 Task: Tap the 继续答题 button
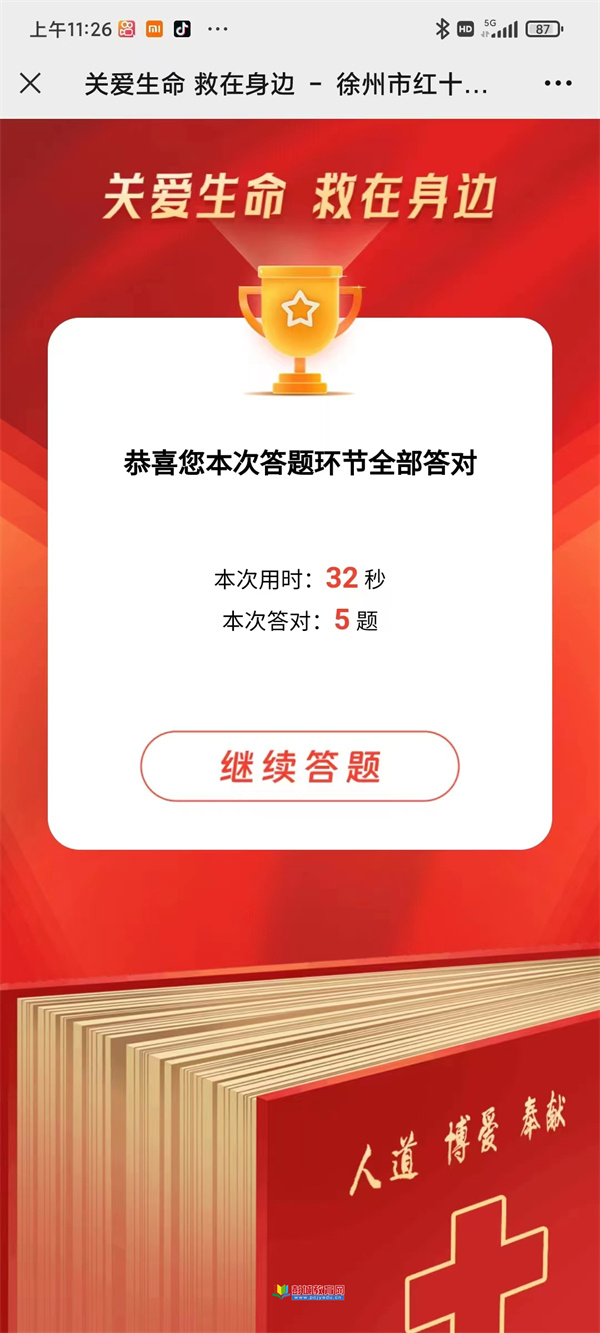coord(299,766)
